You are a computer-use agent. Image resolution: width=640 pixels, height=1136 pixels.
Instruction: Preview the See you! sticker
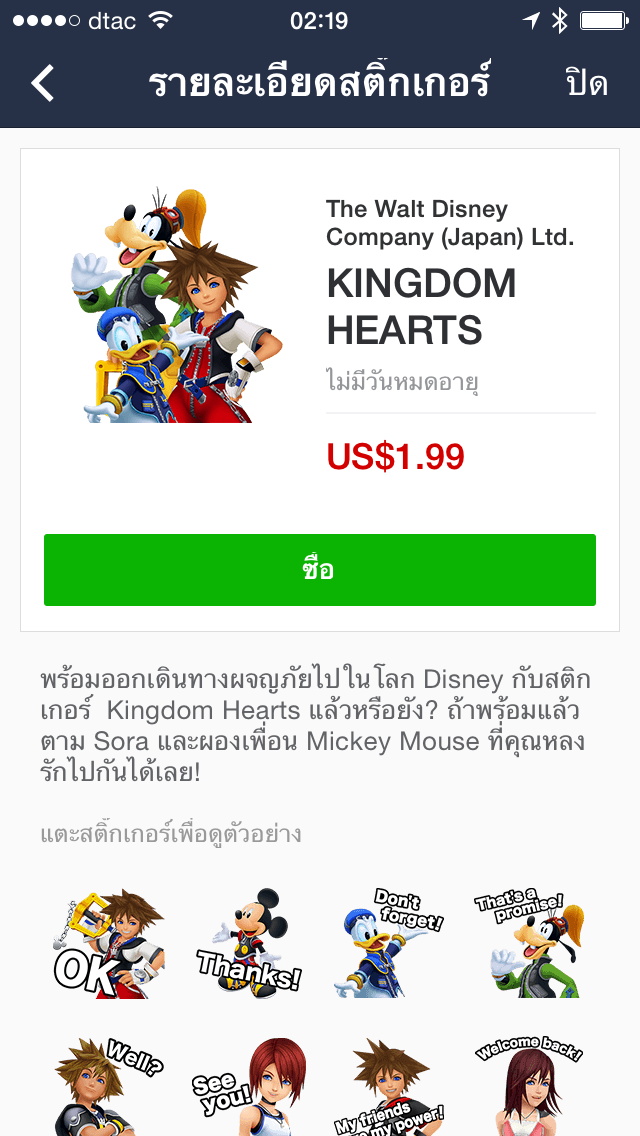click(x=250, y=1086)
